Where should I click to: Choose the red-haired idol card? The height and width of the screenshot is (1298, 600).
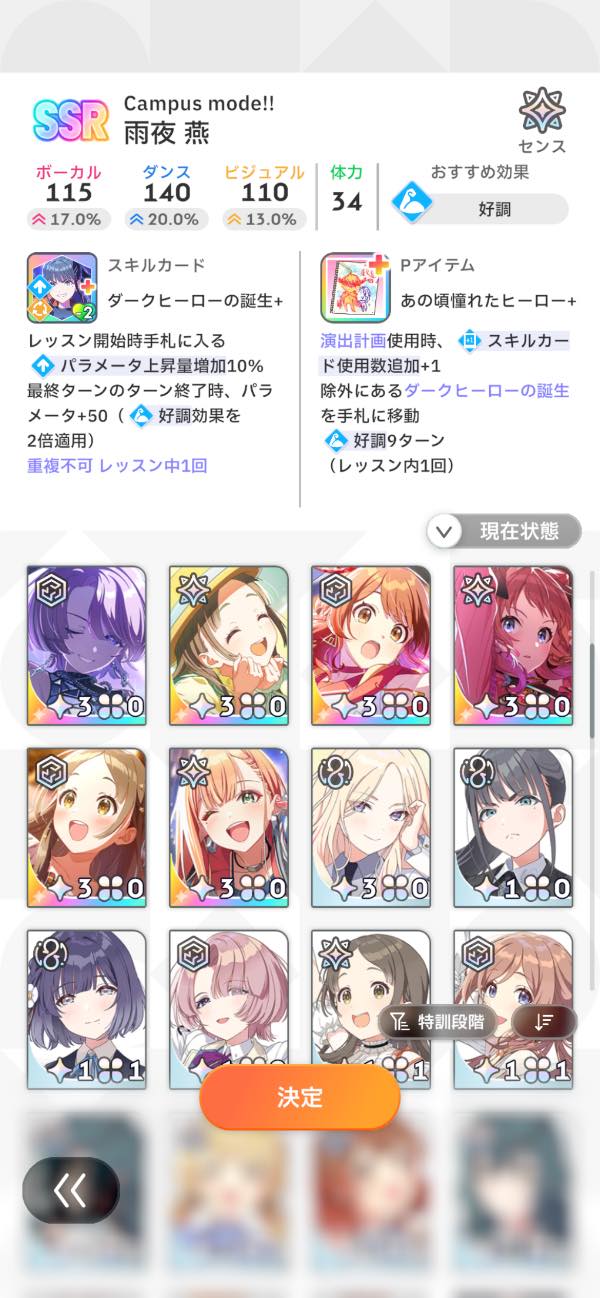(x=513, y=645)
